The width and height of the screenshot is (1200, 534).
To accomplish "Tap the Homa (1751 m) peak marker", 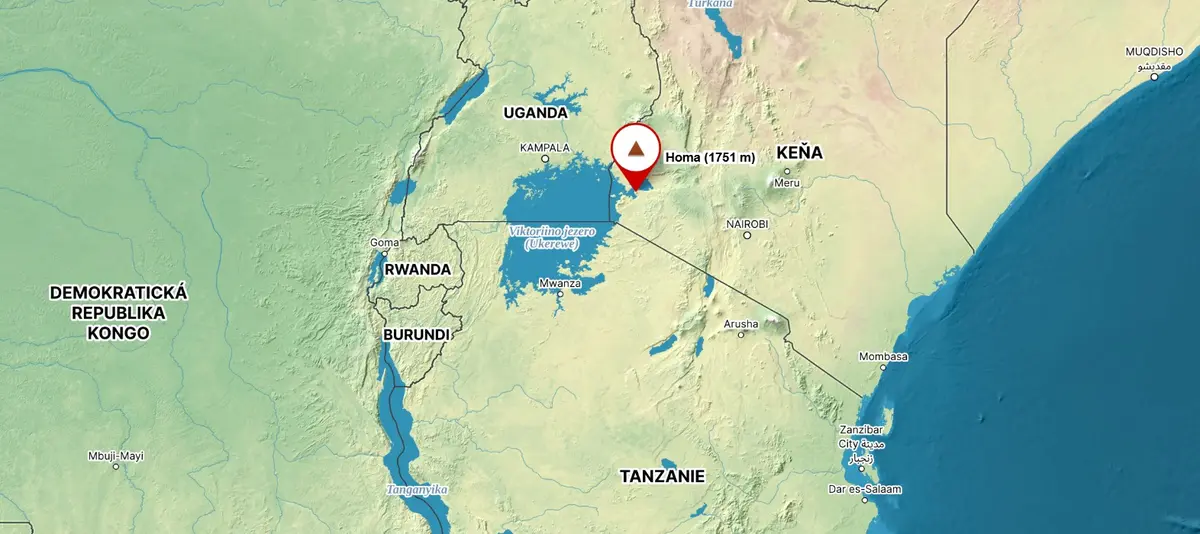I will click(636, 155).
